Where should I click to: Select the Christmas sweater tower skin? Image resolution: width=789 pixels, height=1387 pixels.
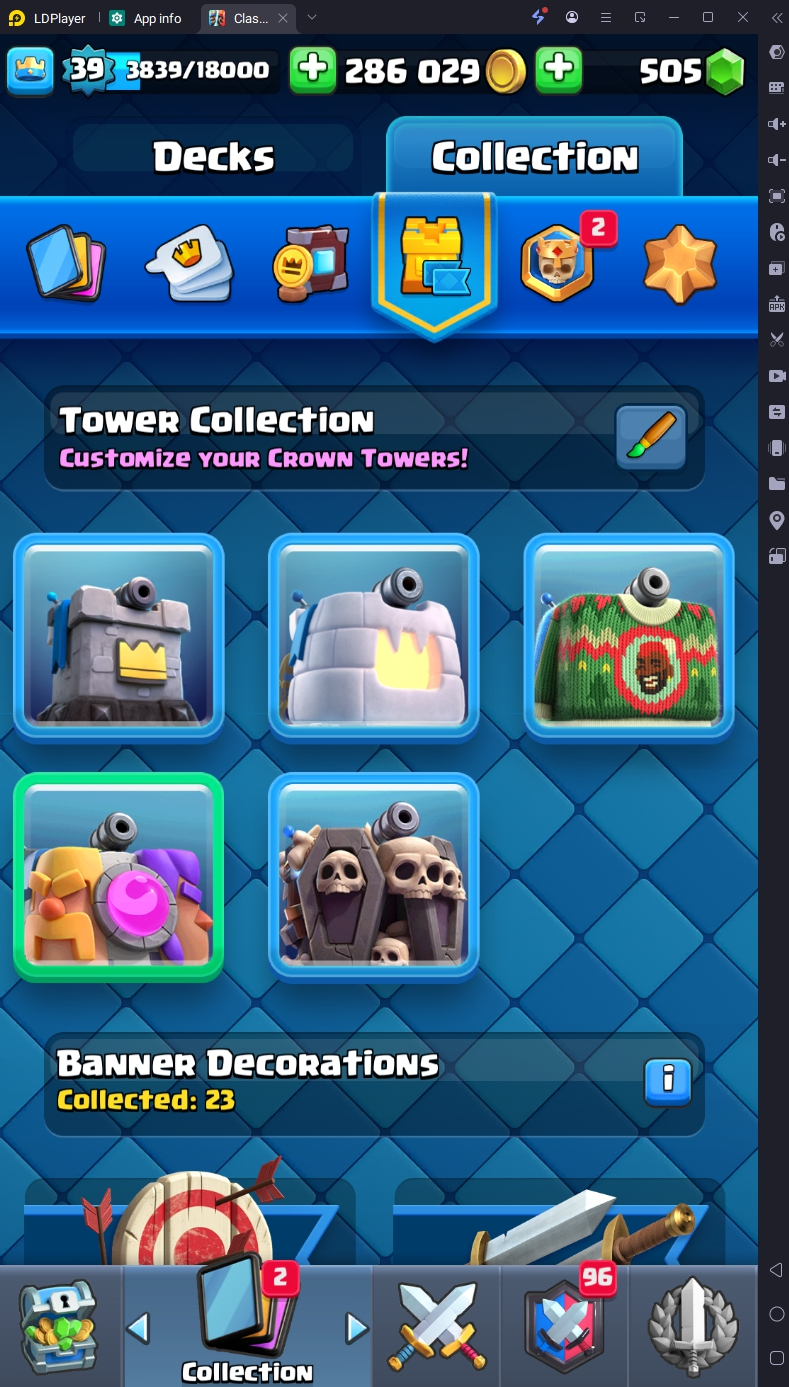629,636
